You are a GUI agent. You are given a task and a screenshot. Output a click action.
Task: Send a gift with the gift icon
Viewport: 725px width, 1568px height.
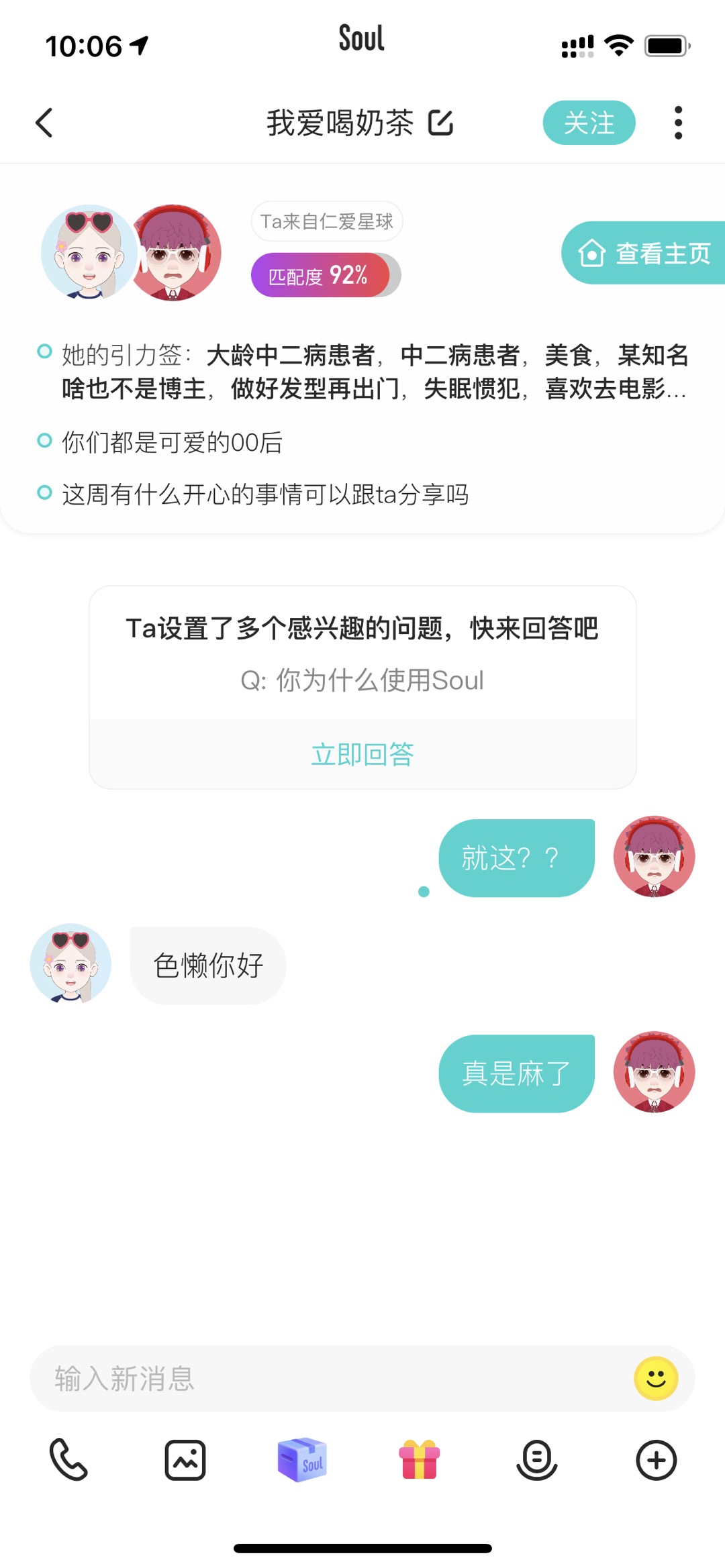(420, 1459)
